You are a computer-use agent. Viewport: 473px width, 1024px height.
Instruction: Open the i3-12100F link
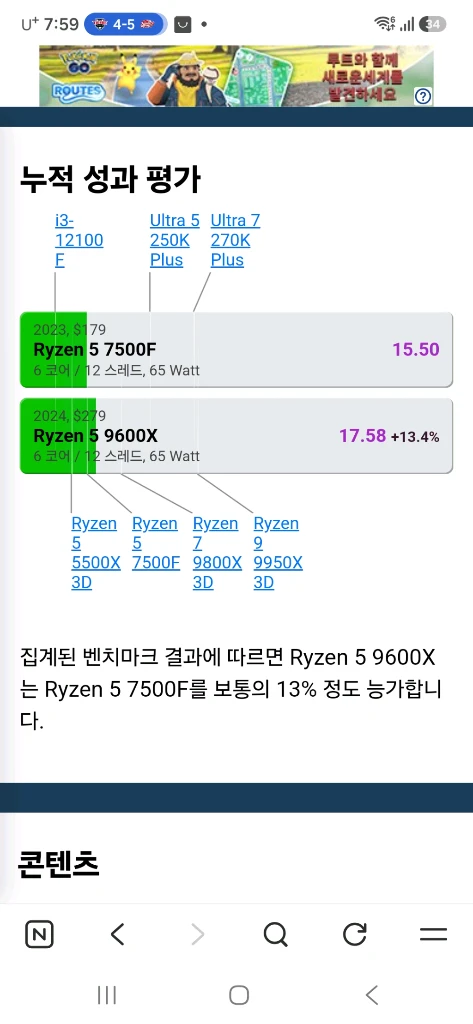[78, 240]
